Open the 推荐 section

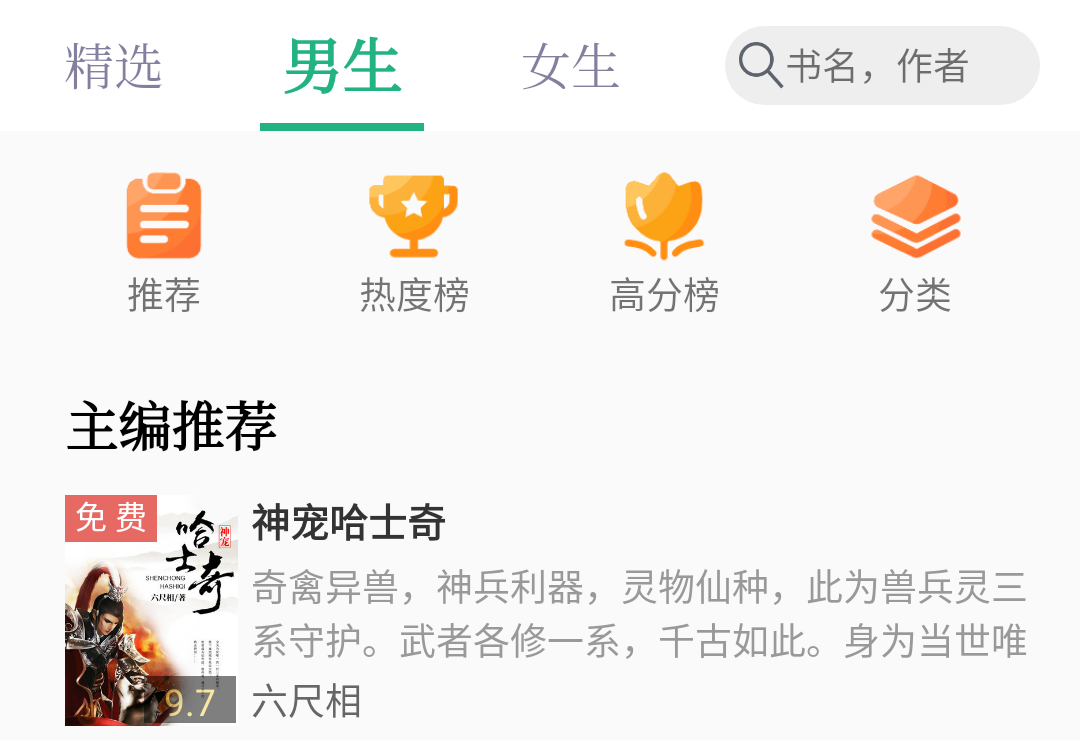164,242
